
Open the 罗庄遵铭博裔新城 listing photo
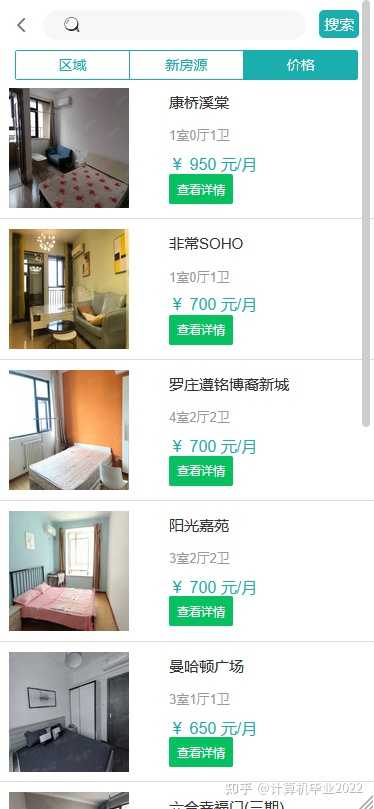click(x=69, y=430)
